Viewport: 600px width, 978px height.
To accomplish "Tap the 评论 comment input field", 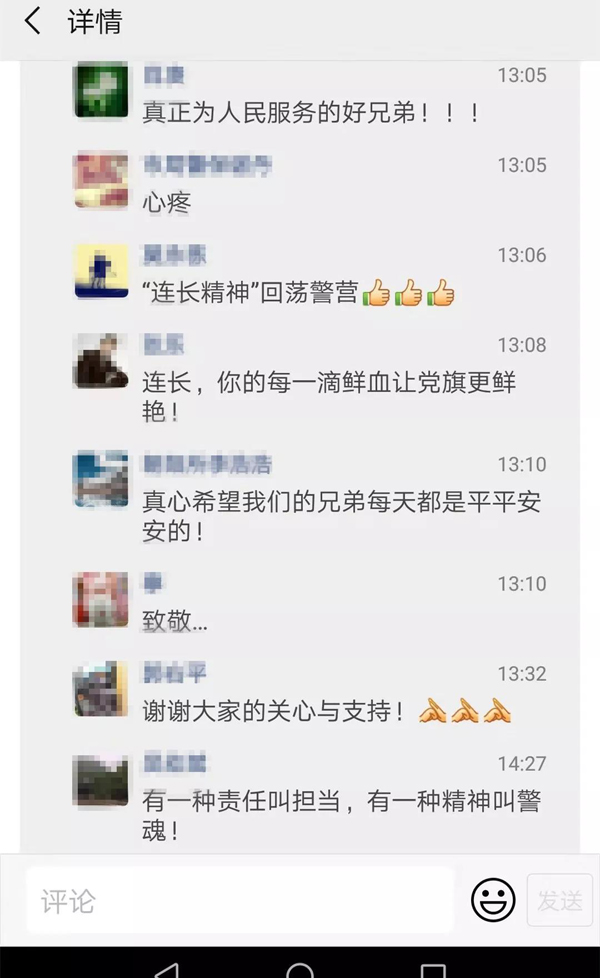I will click(x=240, y=900).
